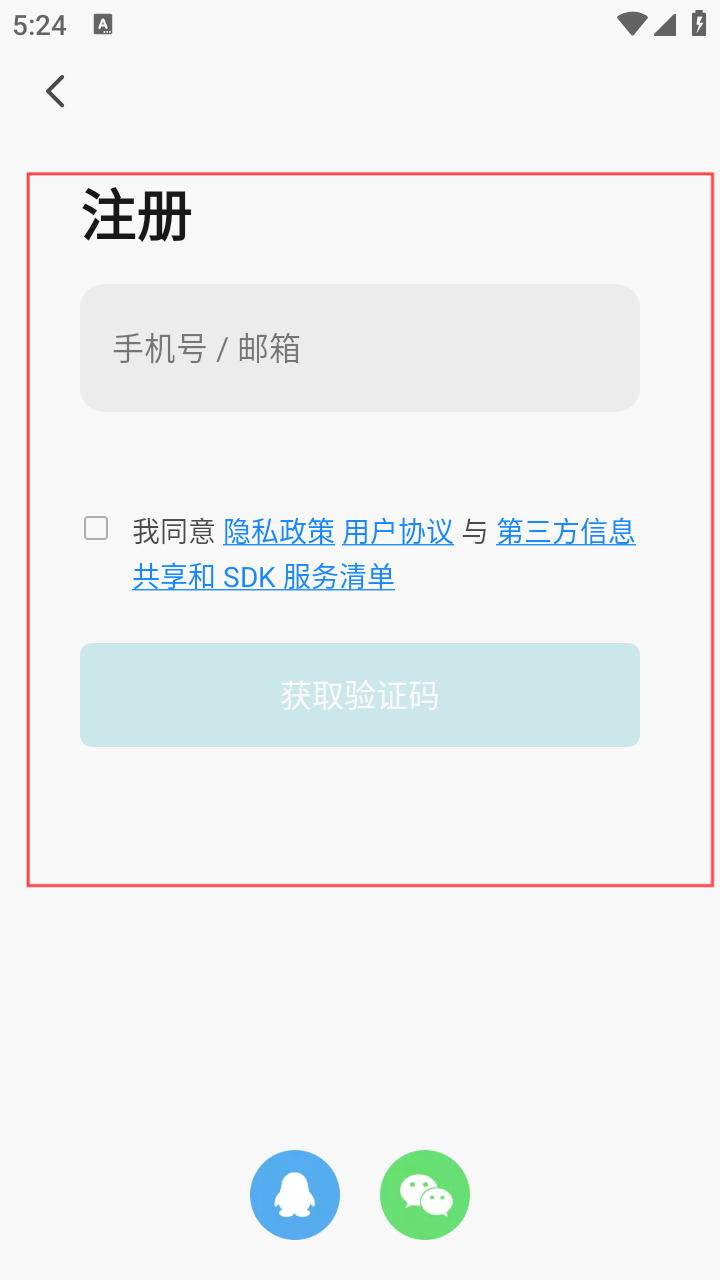This screenshot has height=1280, width=720.
Task: Focus the 手机号 / 邮箱 input field
Action: [360, 348]
